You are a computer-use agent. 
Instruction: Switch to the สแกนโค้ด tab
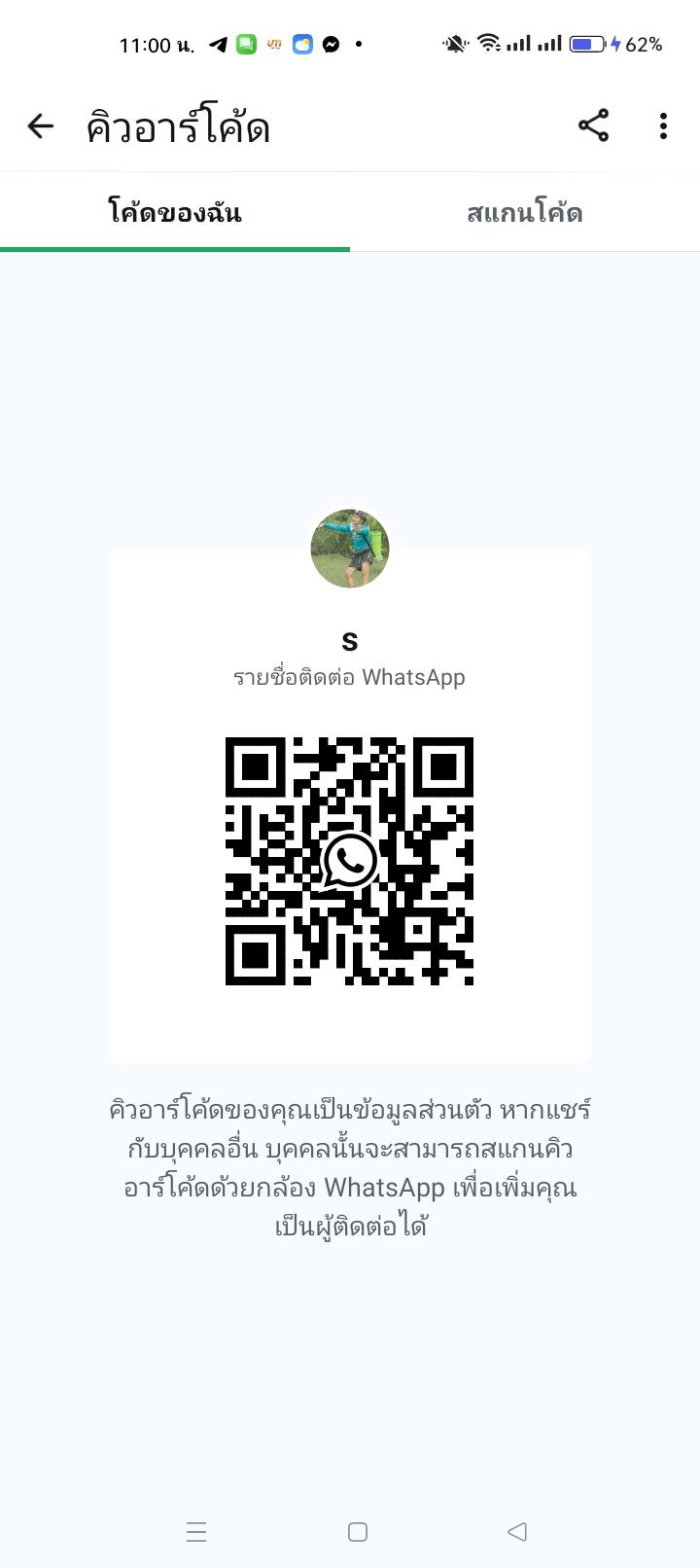point(525,213)
